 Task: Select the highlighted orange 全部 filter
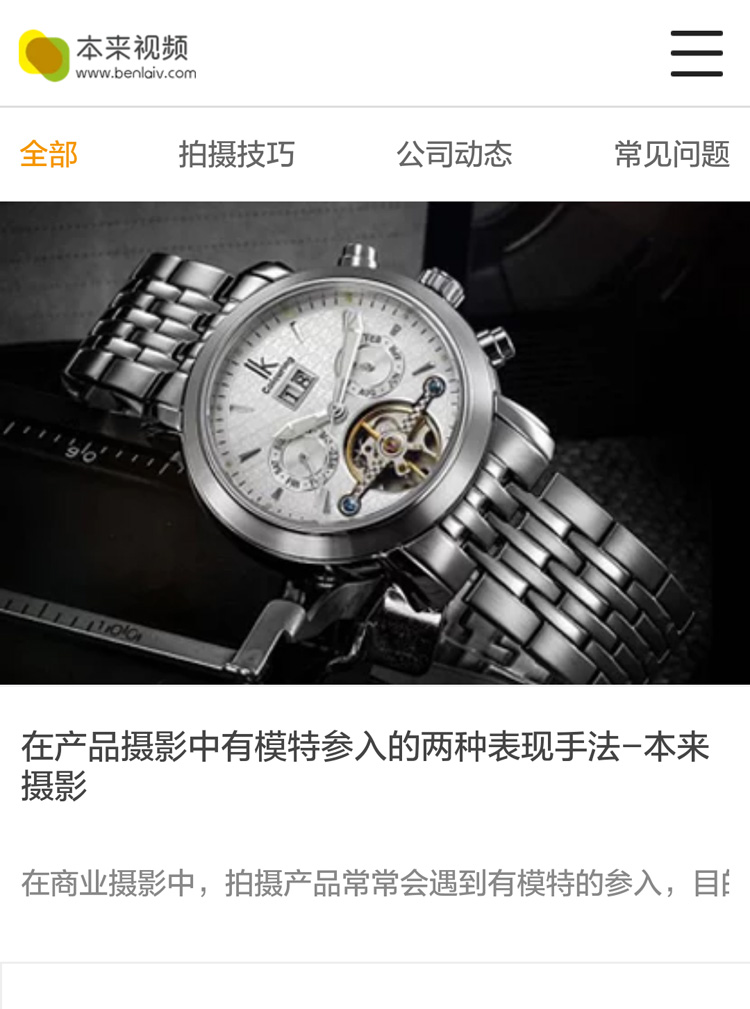pyautogui.click(x=47, y=155)
